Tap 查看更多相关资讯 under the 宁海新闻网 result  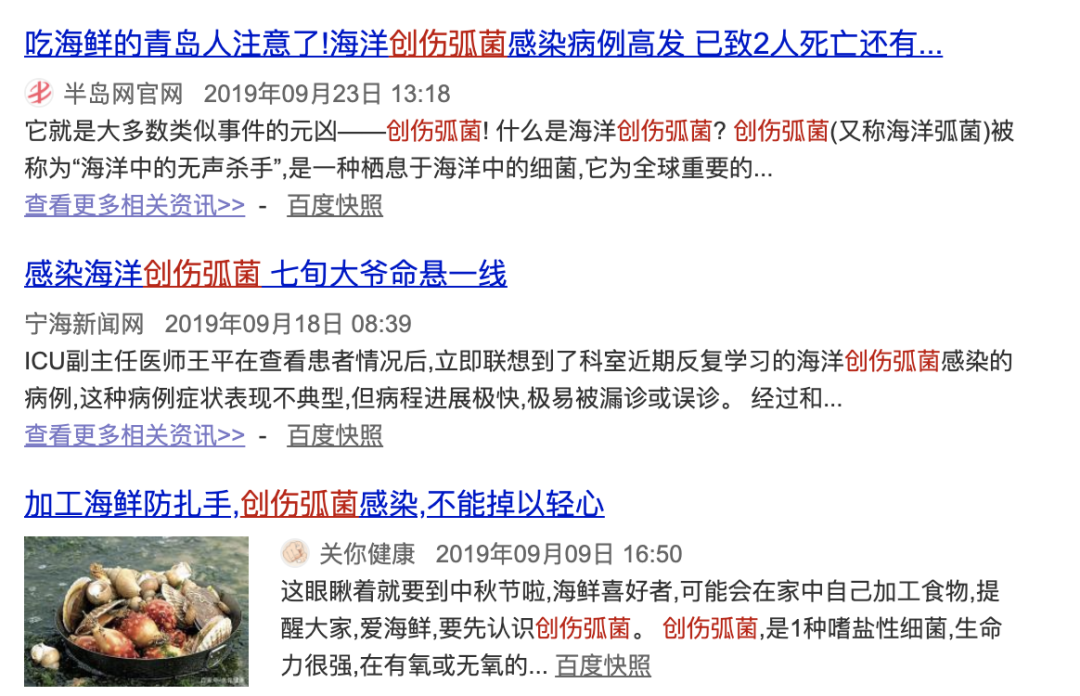point(134,436)
